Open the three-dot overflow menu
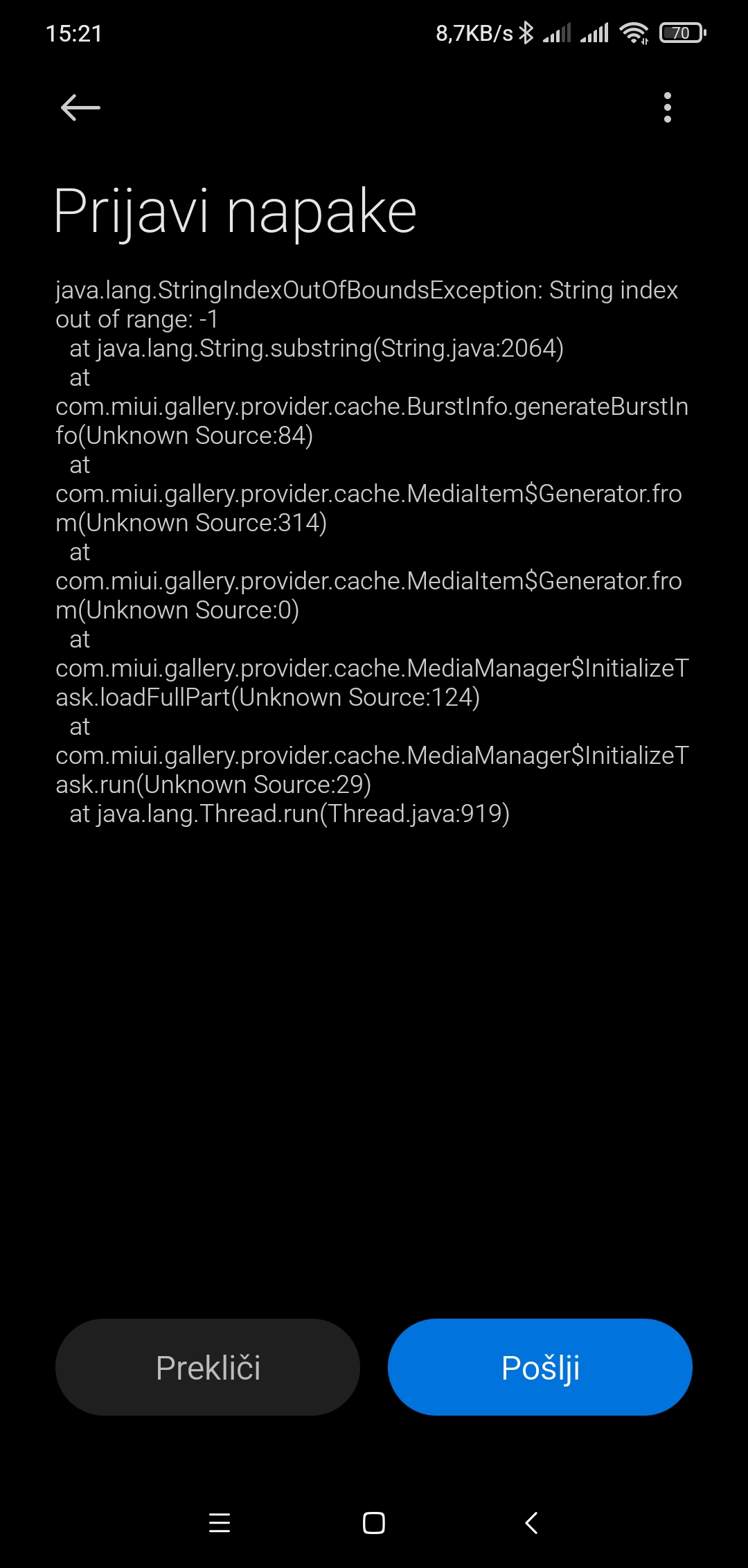Viewport: 748px width, 1568px height. 668,107
